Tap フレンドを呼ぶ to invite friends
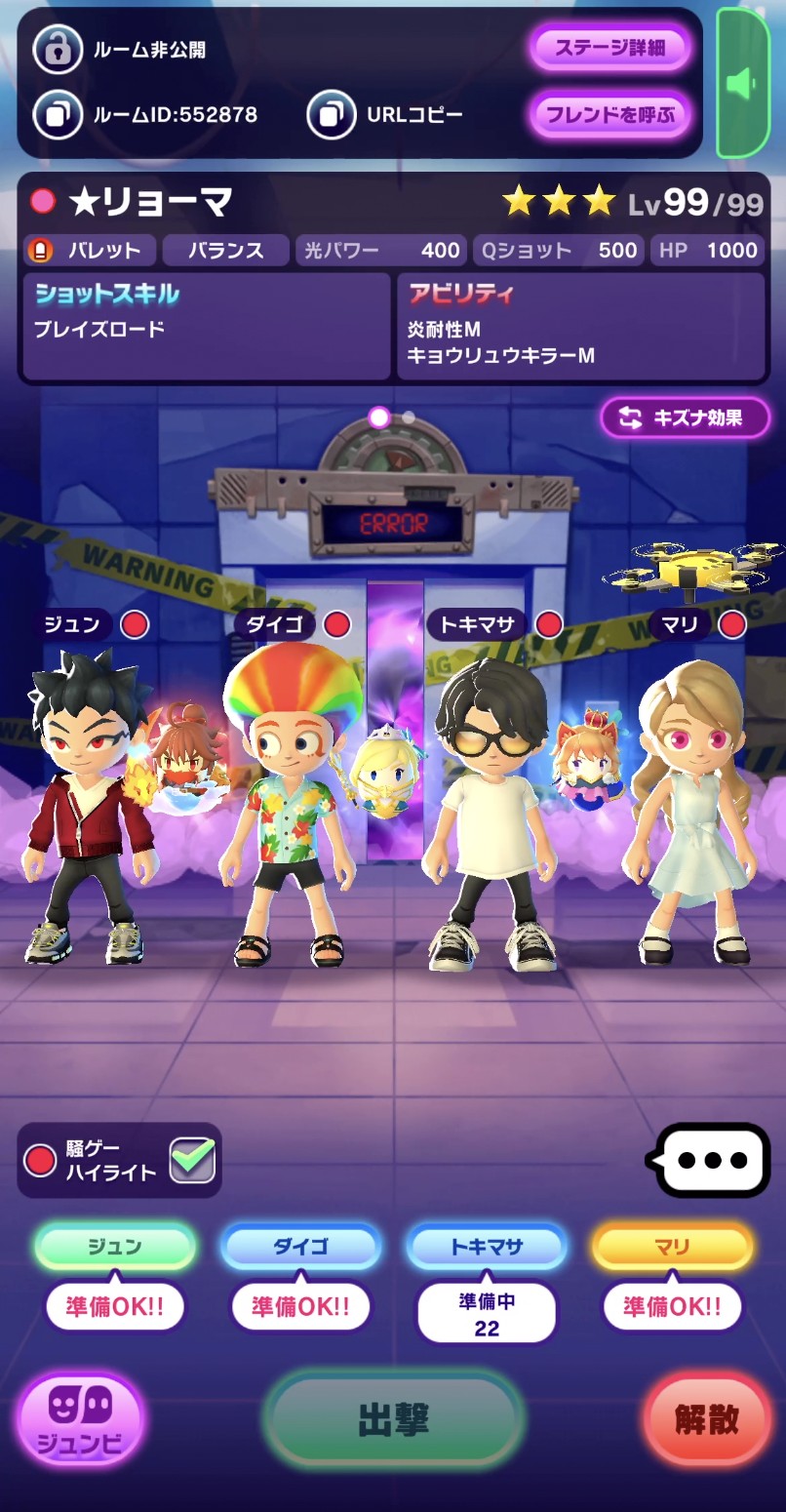This screenshot has height=1512, width=786. click(x=610, y=115)
